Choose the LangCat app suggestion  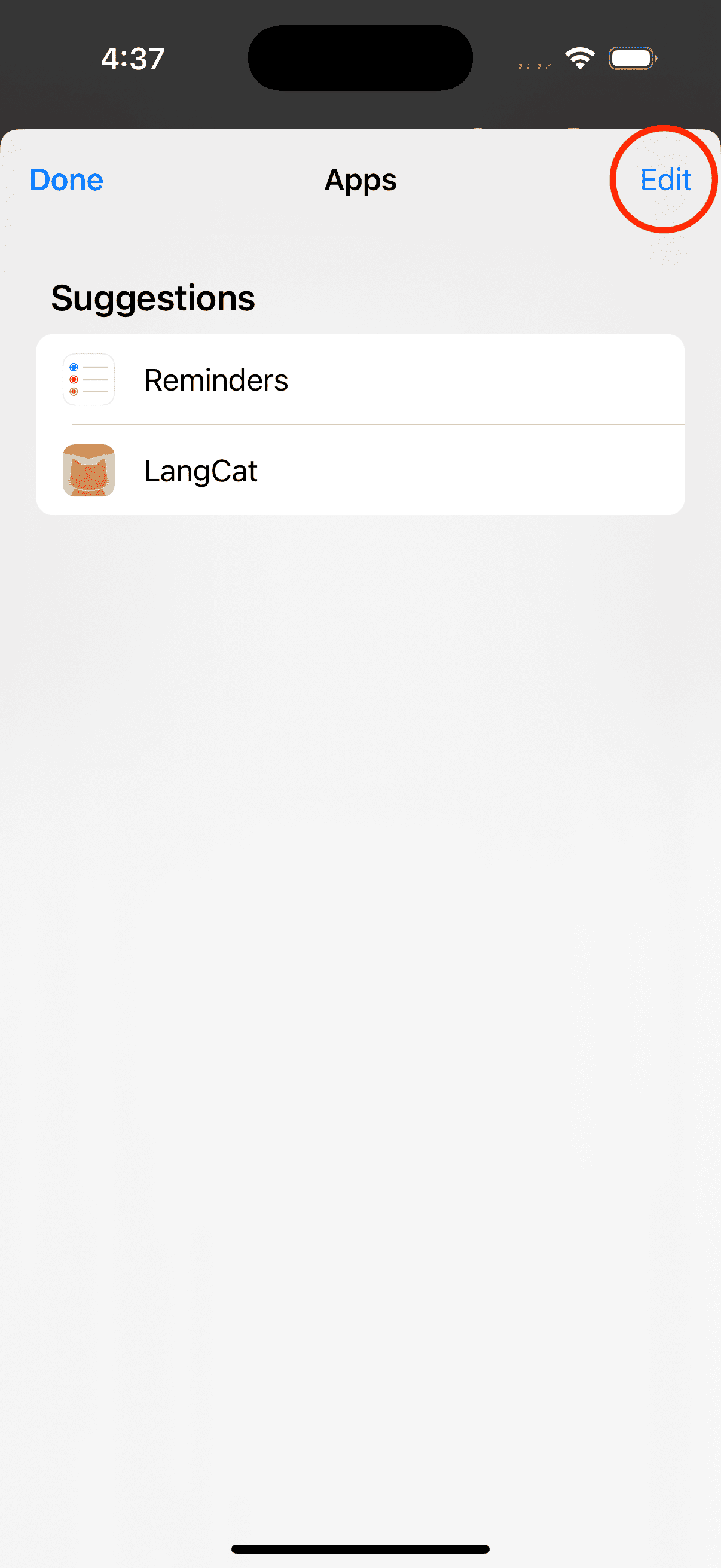(359, 471)
